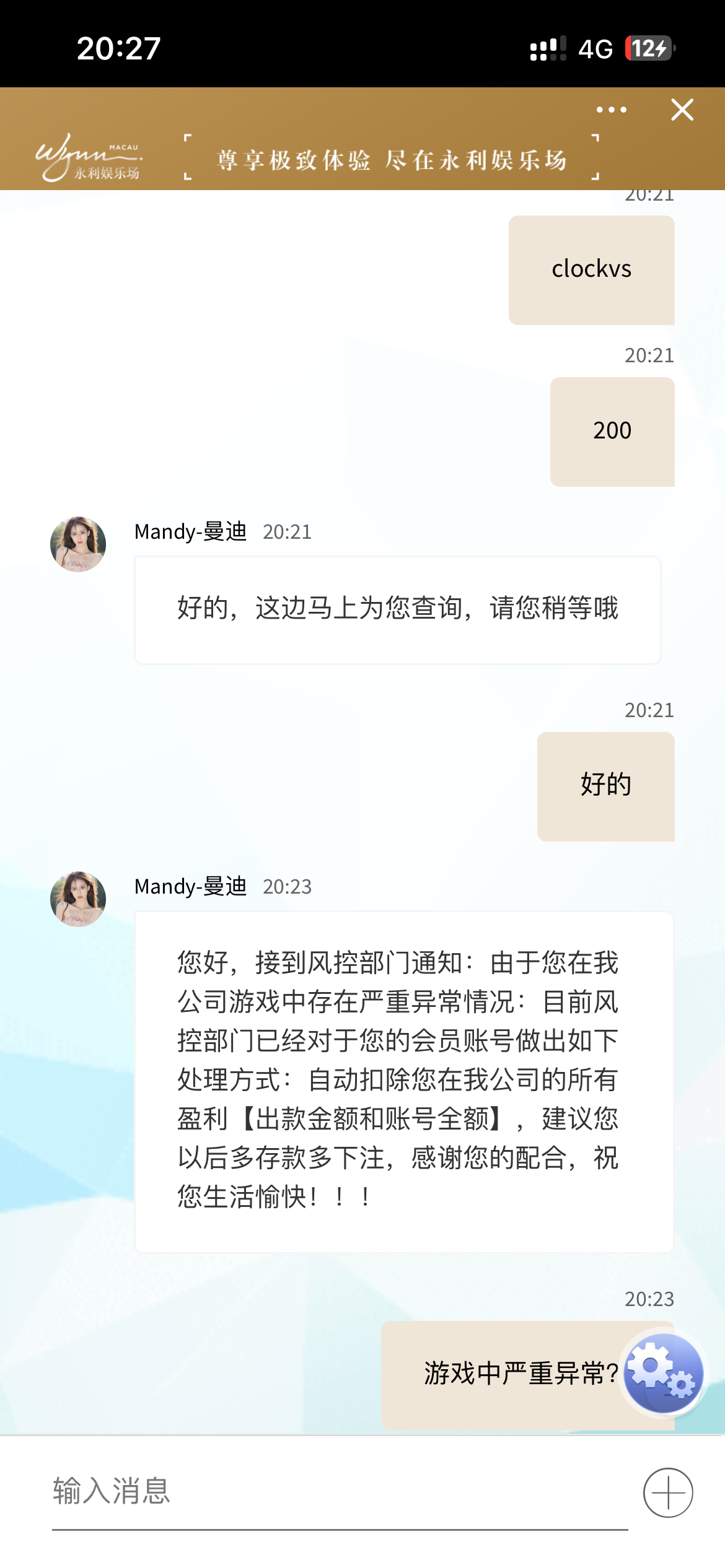Screen dimensions: 725x1568
Task: Tap the message input field
Action: point(340,1491)
